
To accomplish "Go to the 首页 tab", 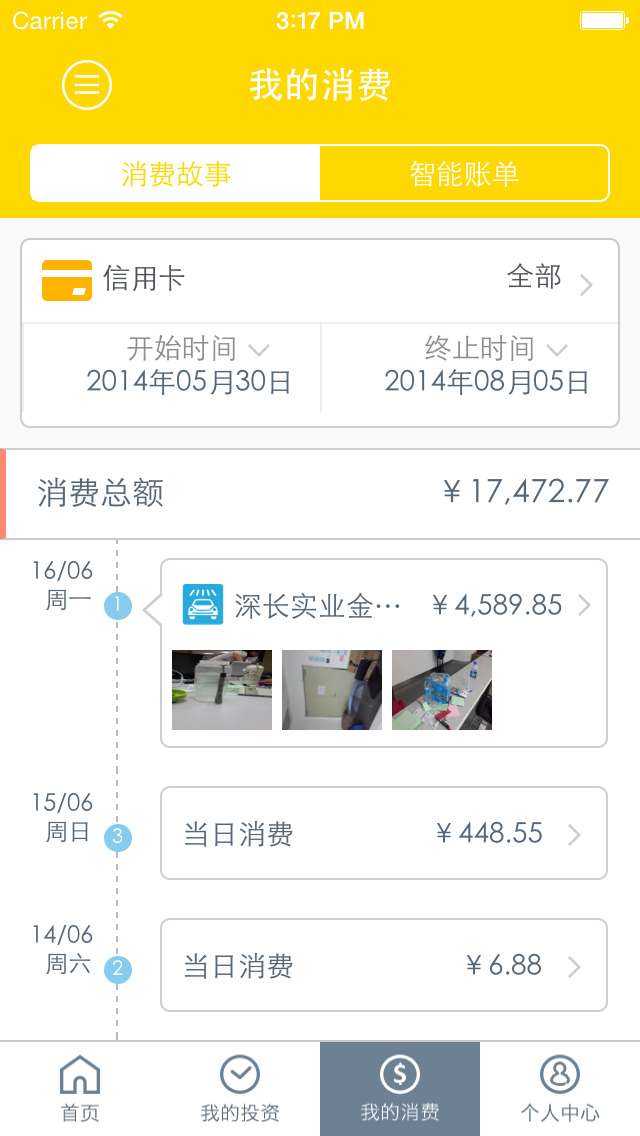I will tap(80, 1088).
